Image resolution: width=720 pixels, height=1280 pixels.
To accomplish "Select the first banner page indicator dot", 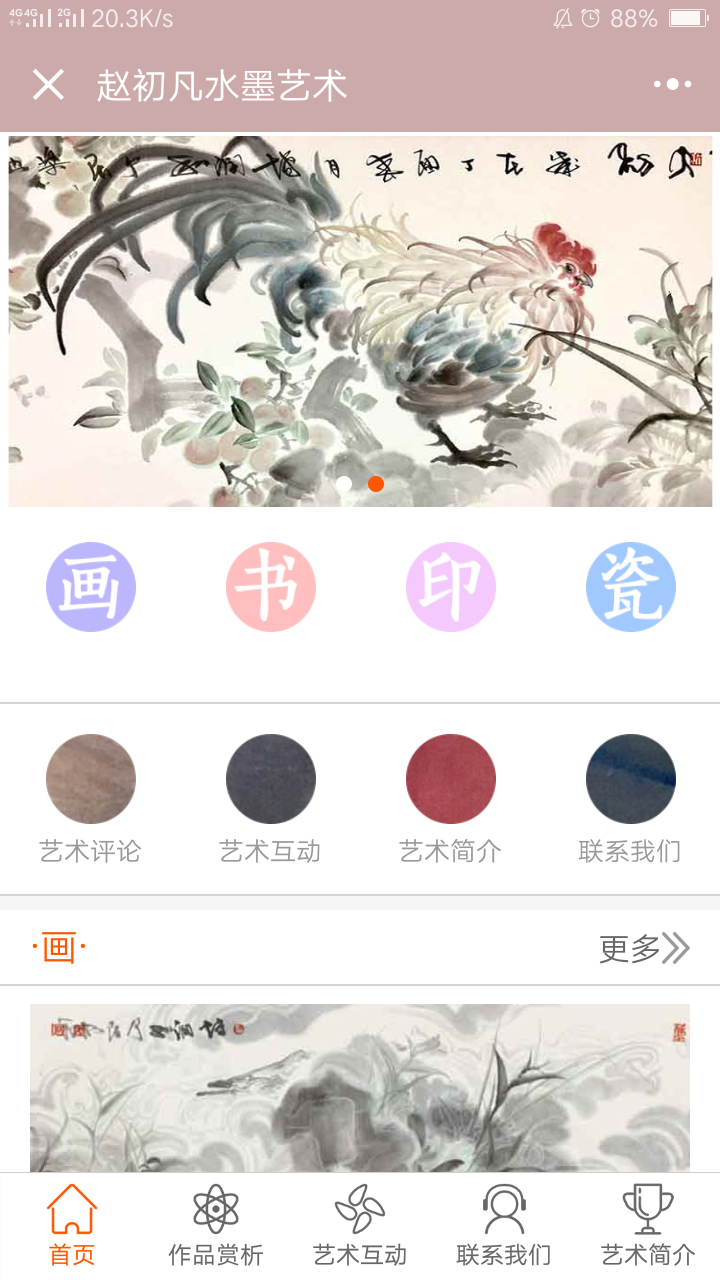I will click(344, 484).
